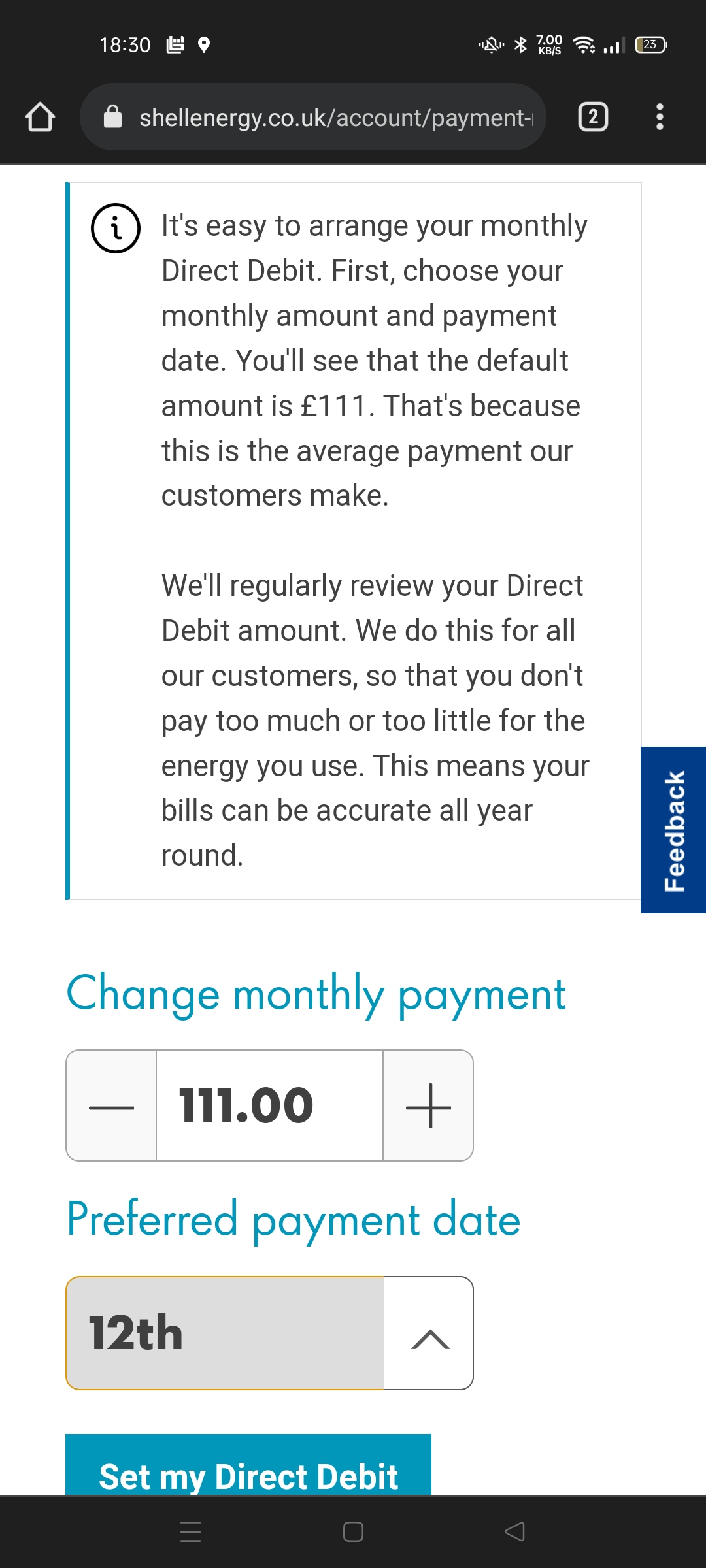Open recent apps from the navigation bar
706x1568 pixels.
[190, 1531]
